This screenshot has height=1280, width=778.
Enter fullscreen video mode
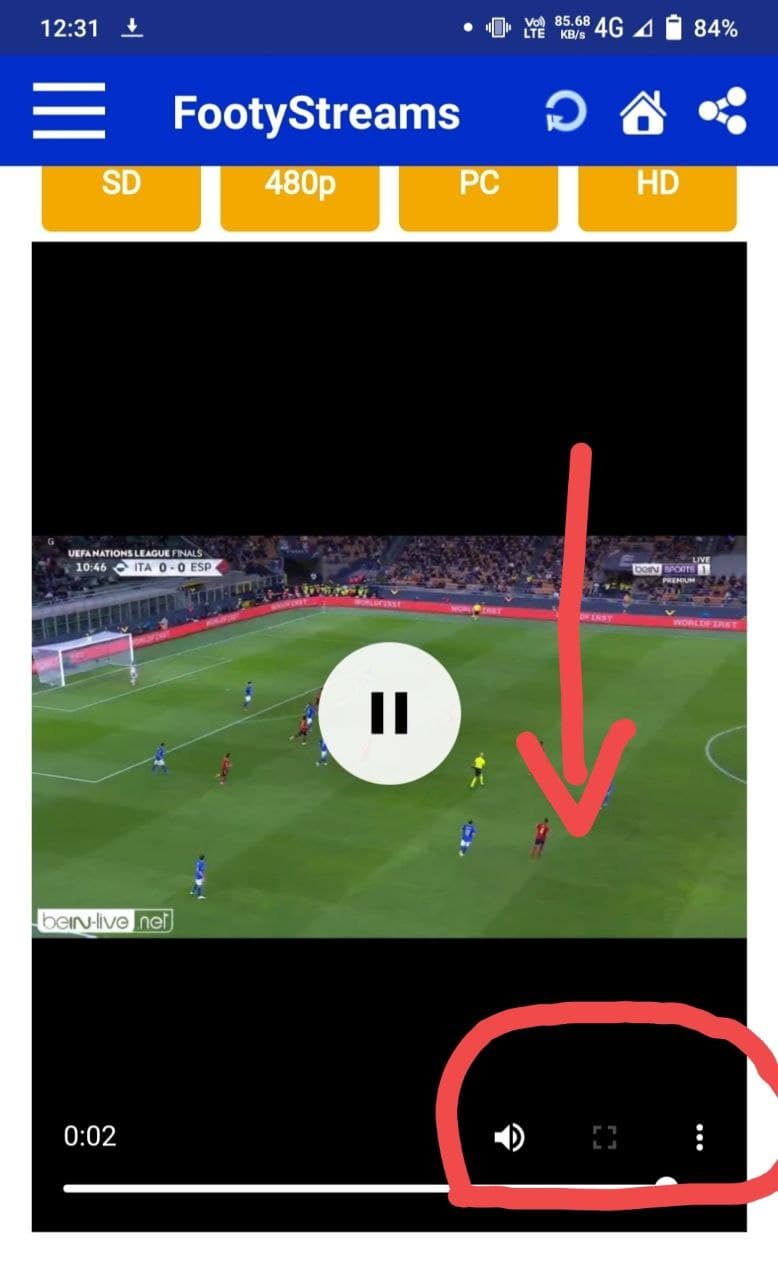tap(604, 1137)
